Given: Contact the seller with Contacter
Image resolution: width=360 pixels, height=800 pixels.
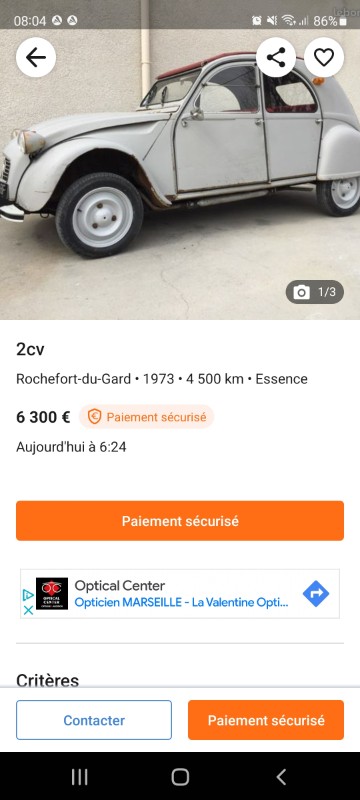Looking at the screenshot, I should click(94, 720).
